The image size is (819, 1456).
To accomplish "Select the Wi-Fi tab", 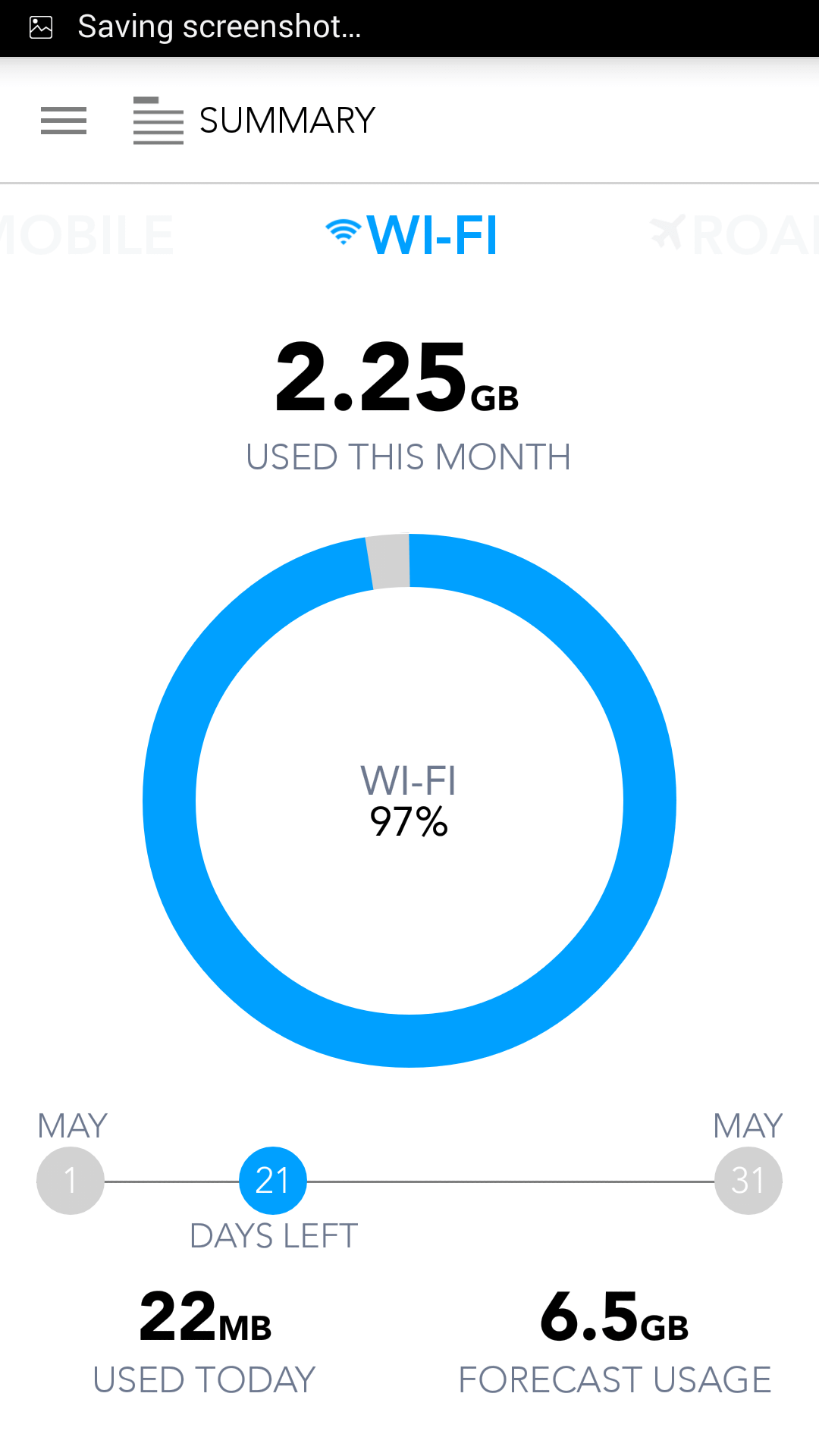I will pyautogui.click(x=411, y=235).
